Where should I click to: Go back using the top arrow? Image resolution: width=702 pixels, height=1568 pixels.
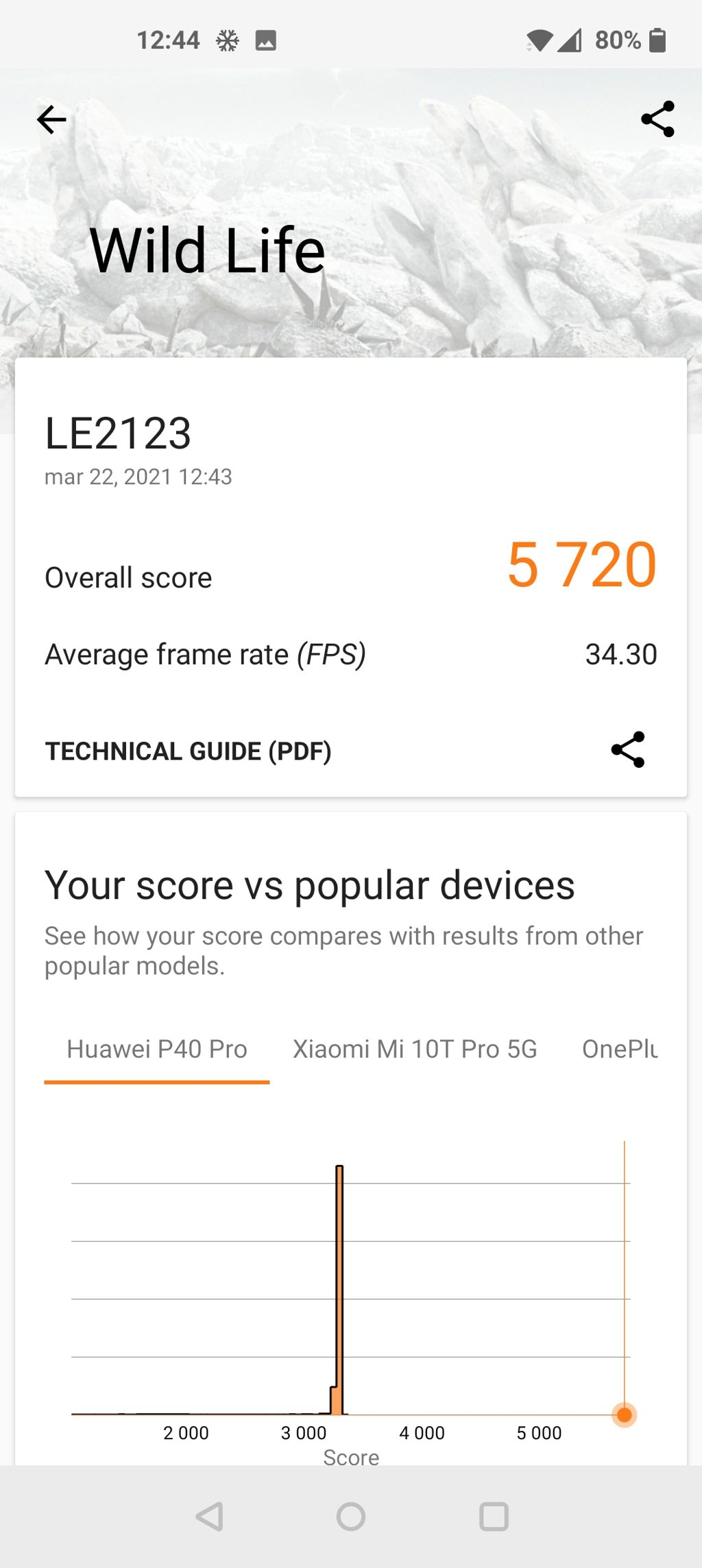pyautogui.click(x=51, y=120)
